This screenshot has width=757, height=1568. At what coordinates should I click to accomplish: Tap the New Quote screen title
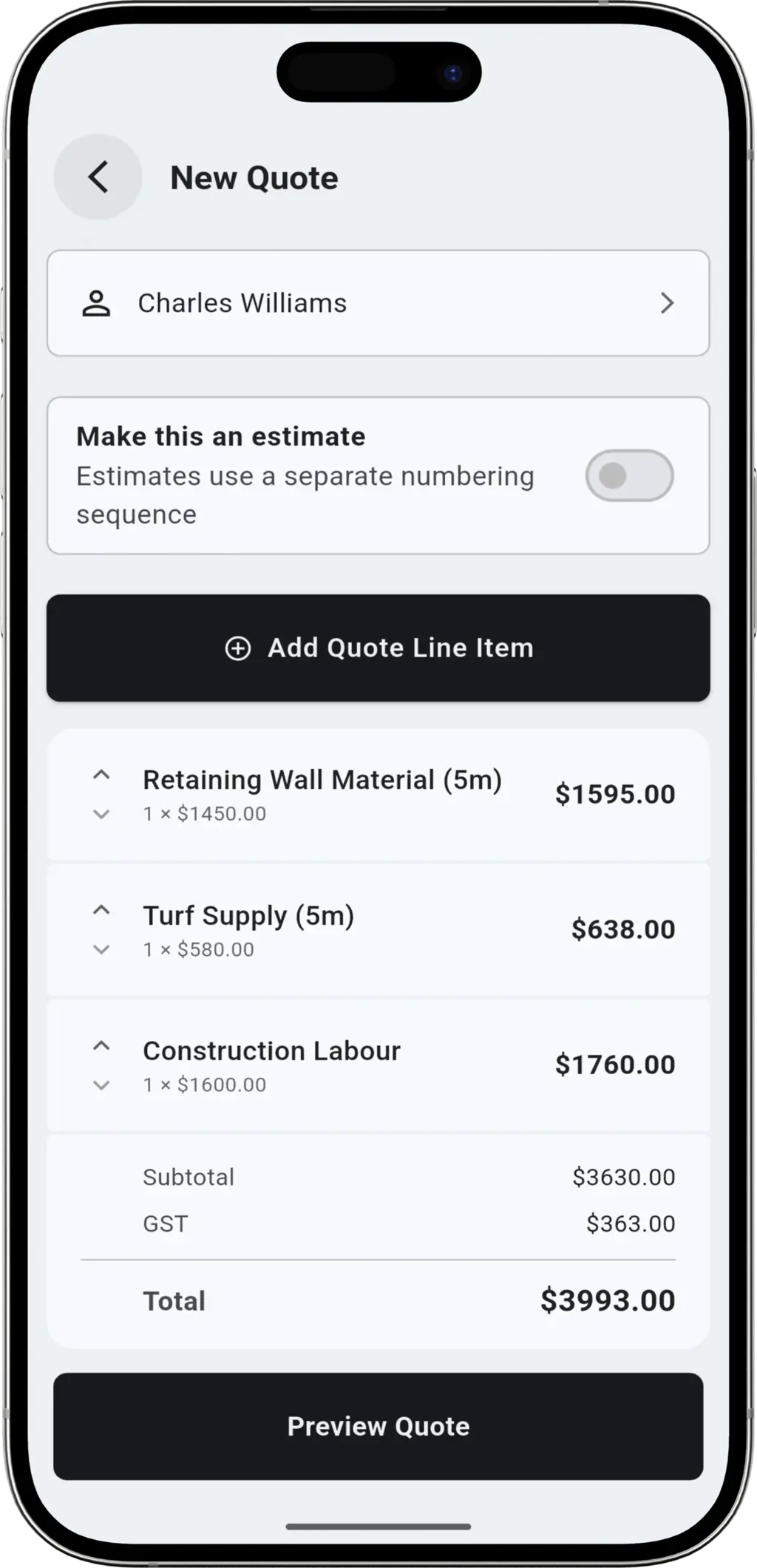[x=254, y=177]
